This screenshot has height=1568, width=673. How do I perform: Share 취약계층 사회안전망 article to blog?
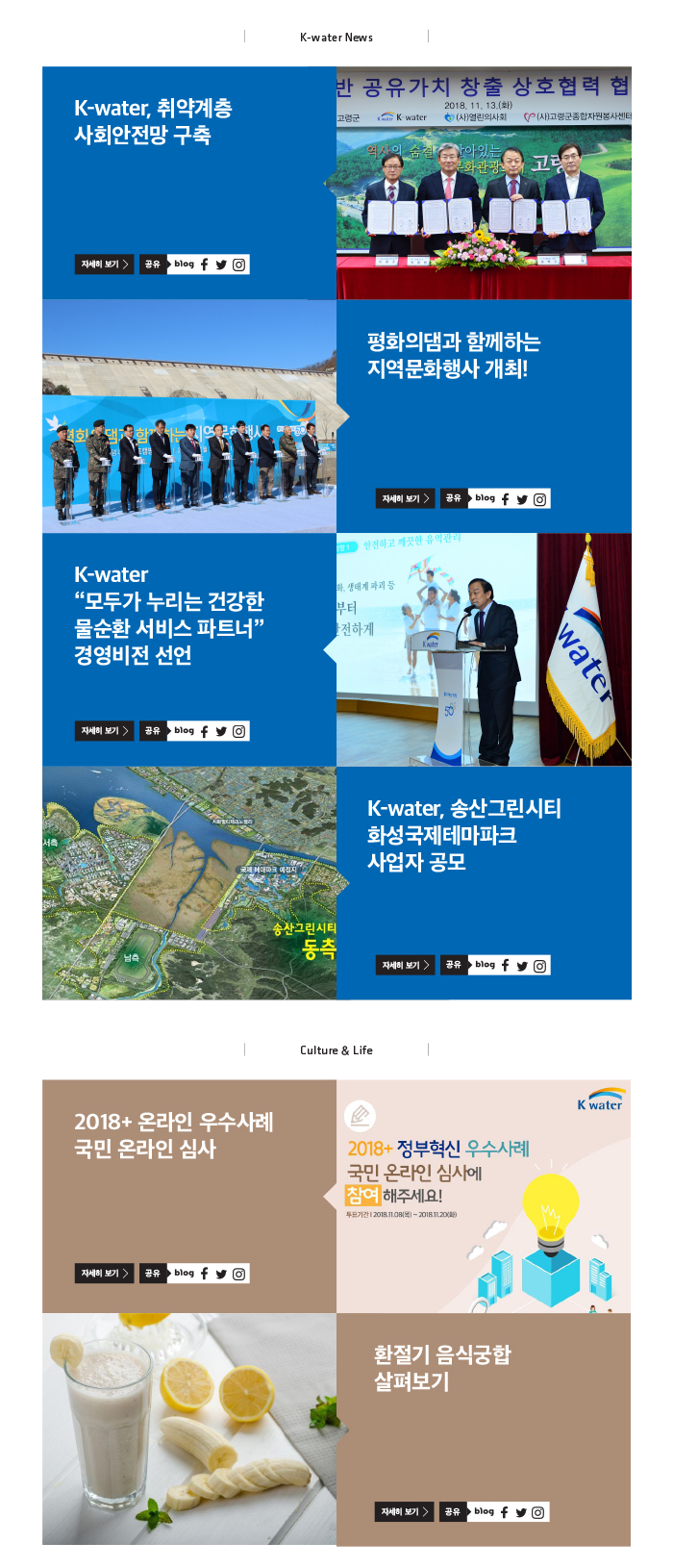pos(184,265)
